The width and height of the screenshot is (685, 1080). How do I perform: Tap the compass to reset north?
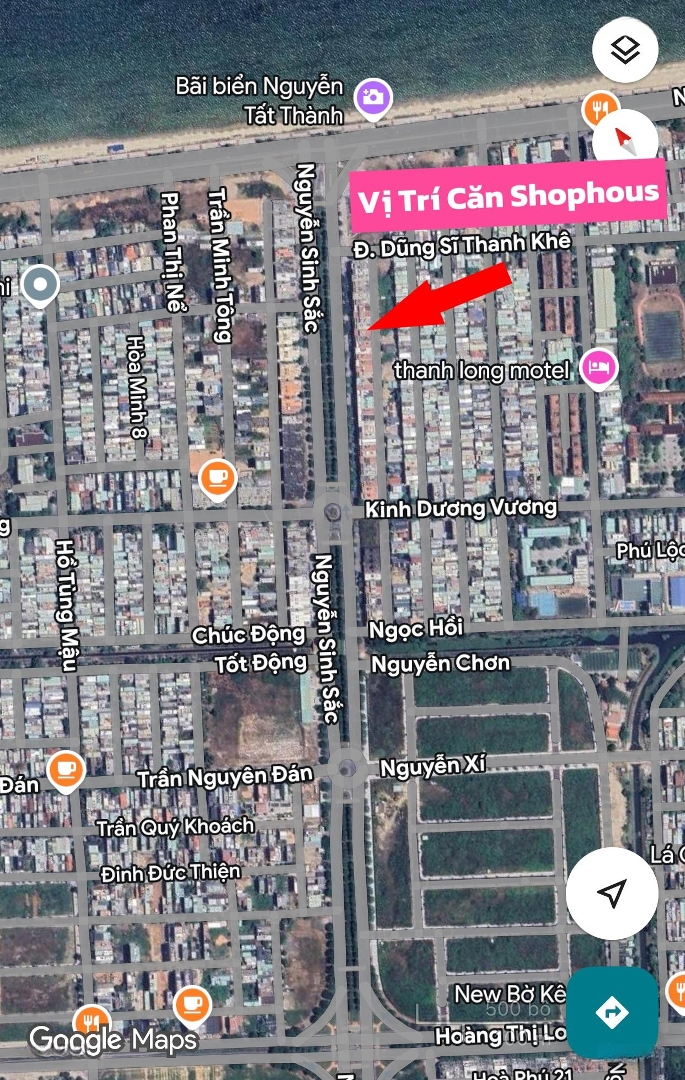point(625,140)
